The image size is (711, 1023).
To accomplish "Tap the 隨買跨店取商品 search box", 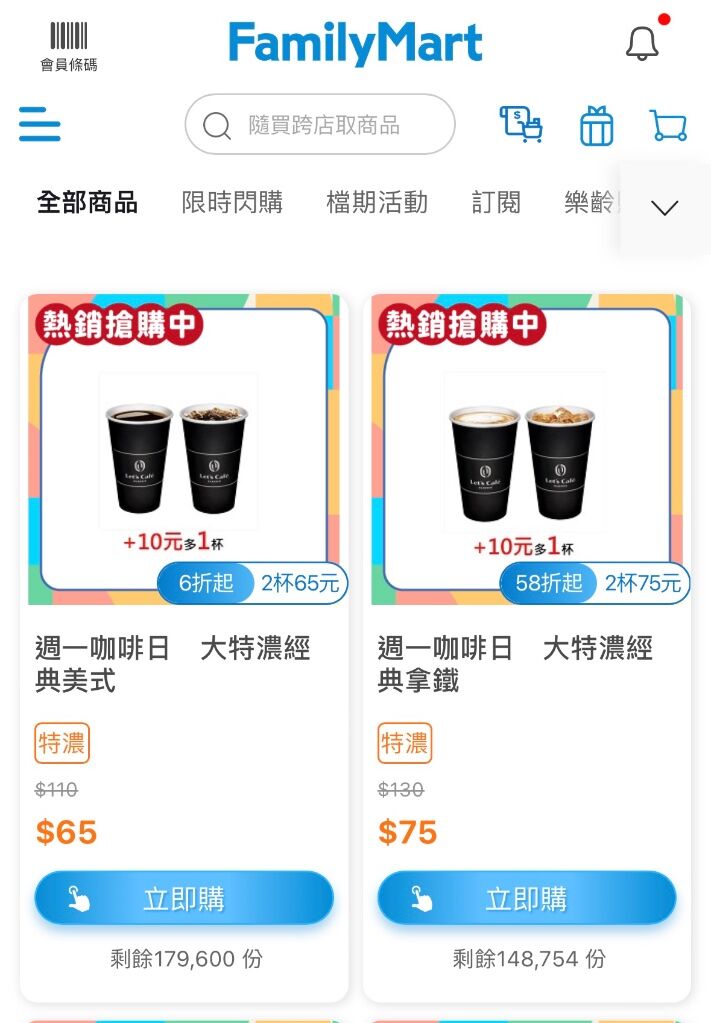I will point(320,125).
